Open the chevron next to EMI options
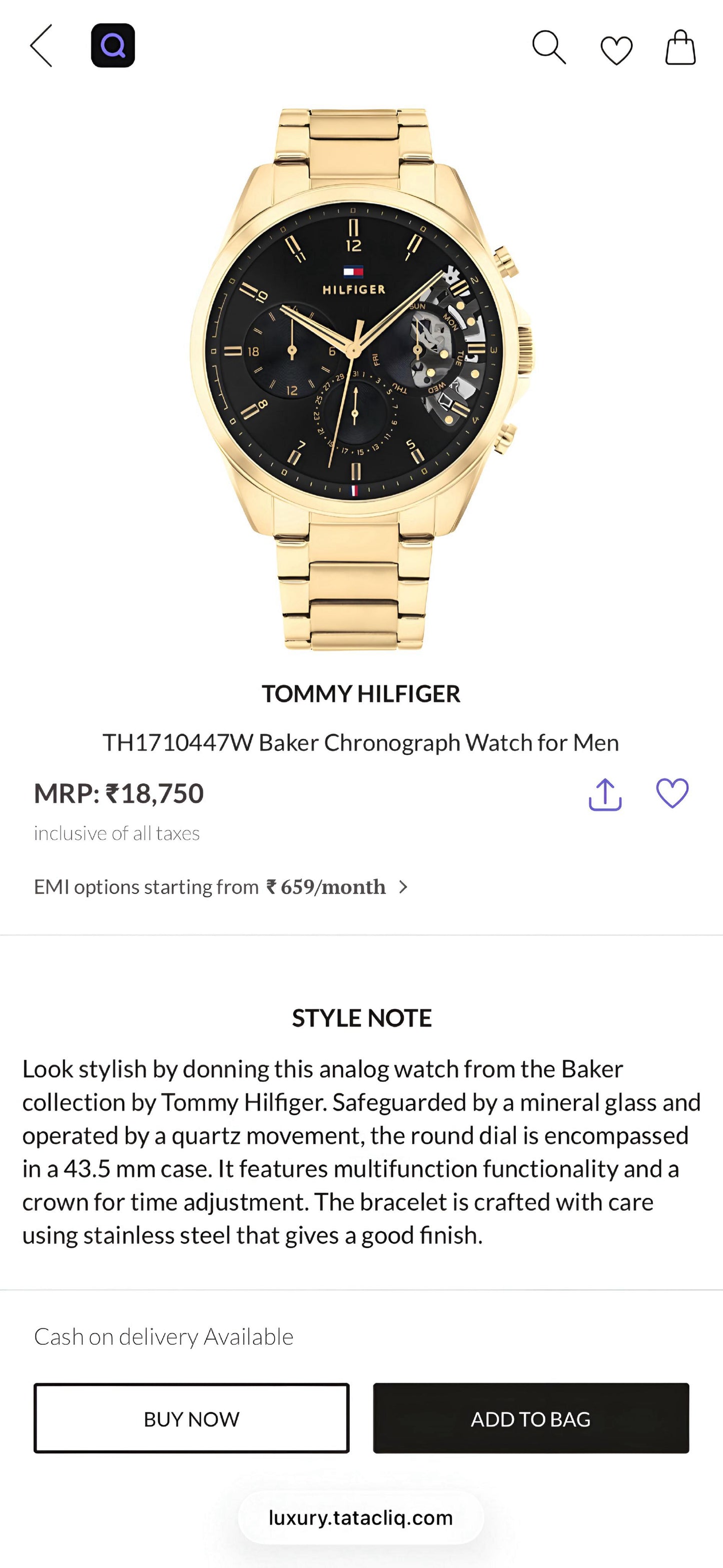This screenshot has width=723, height=1568. tap(403, 887)
